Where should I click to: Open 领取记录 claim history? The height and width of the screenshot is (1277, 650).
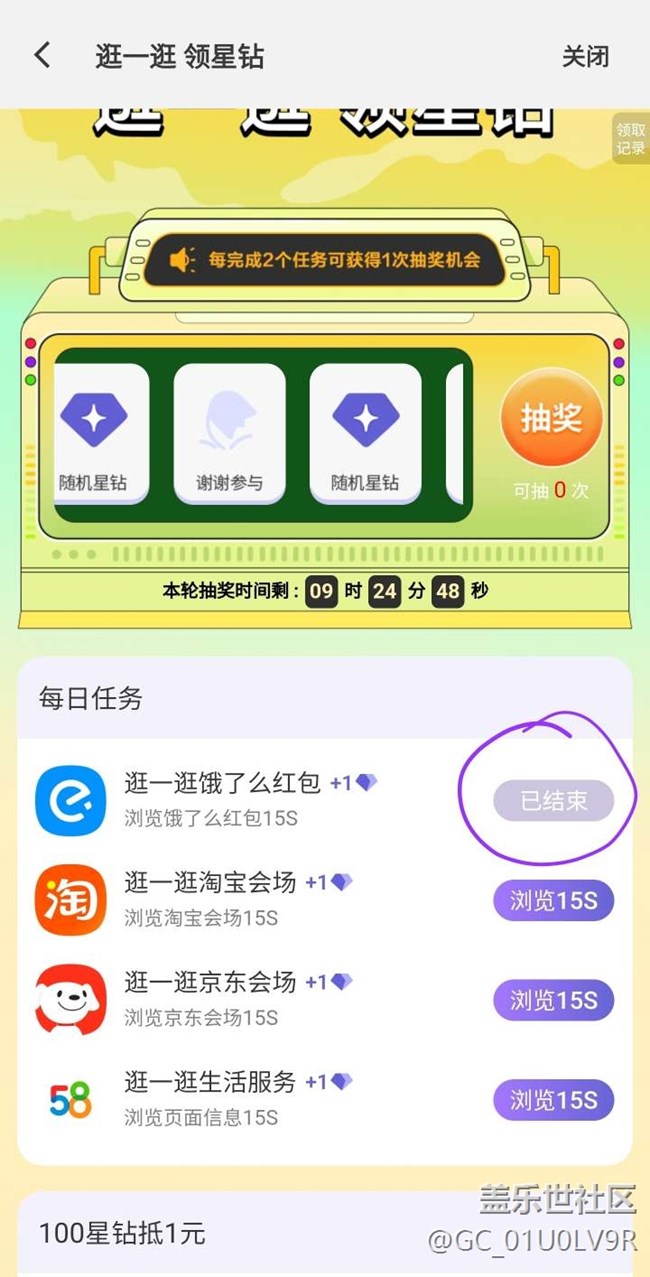point(630,139)
